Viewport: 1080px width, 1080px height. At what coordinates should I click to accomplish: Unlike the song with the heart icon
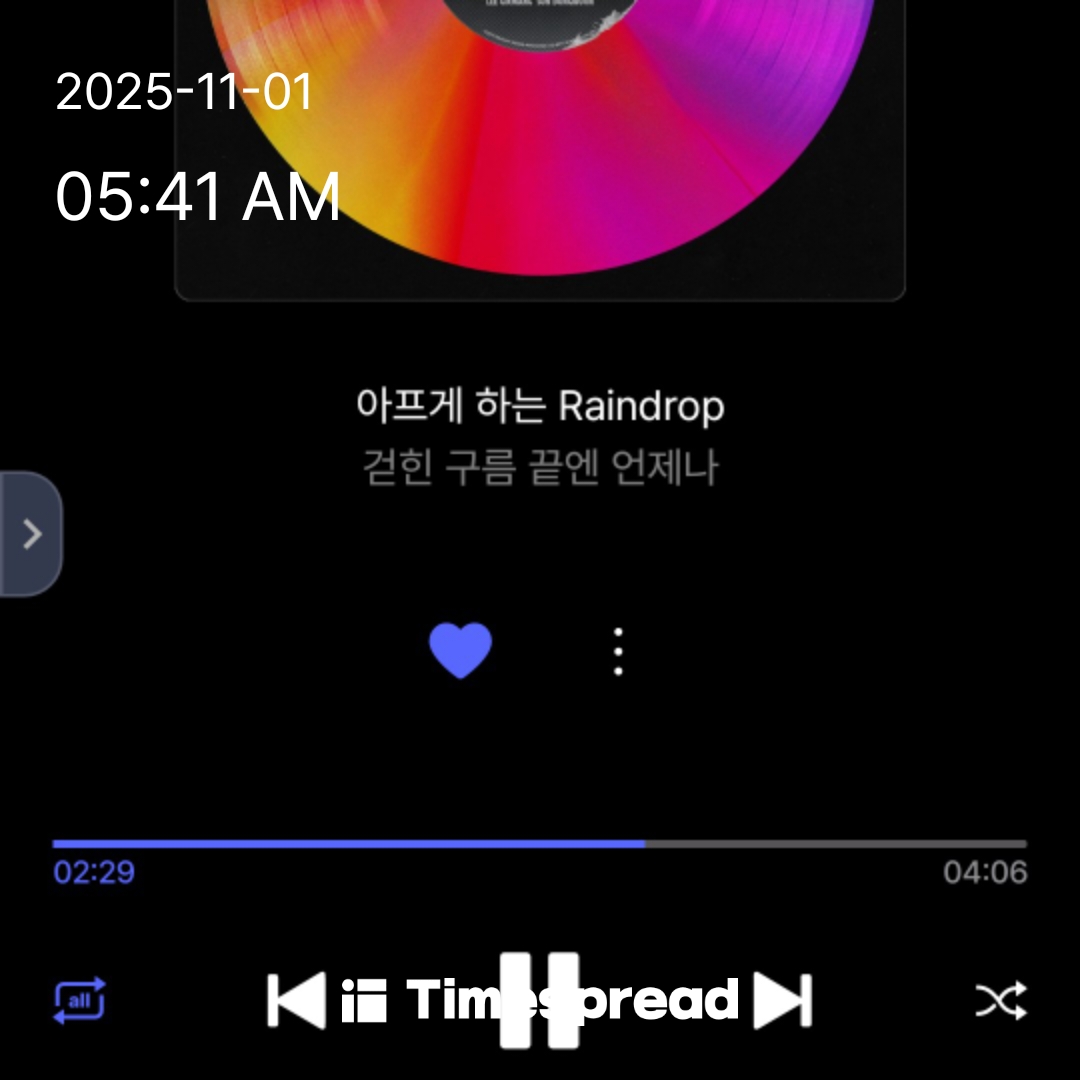(x=460, y=651)
